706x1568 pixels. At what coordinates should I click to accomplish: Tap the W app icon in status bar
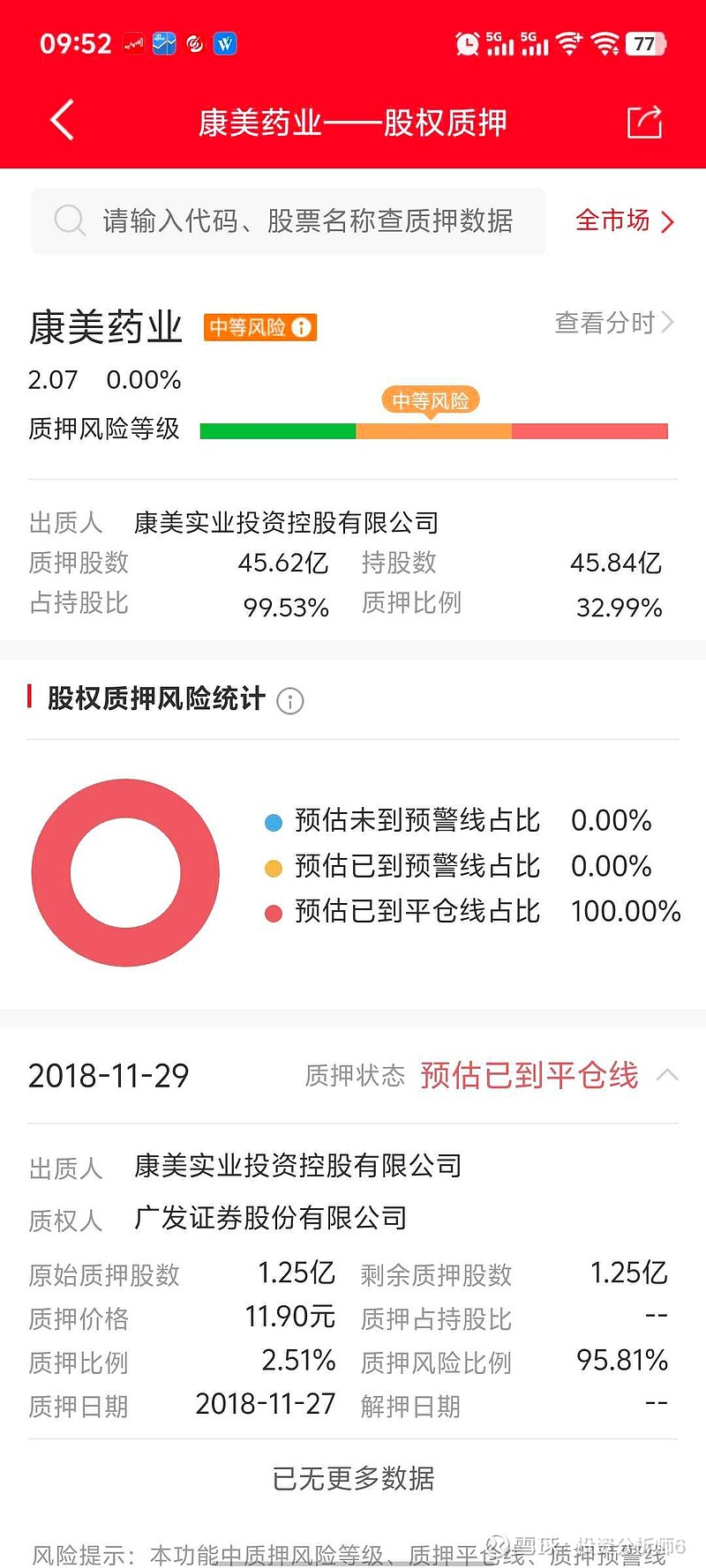click(x=226, y=42)
